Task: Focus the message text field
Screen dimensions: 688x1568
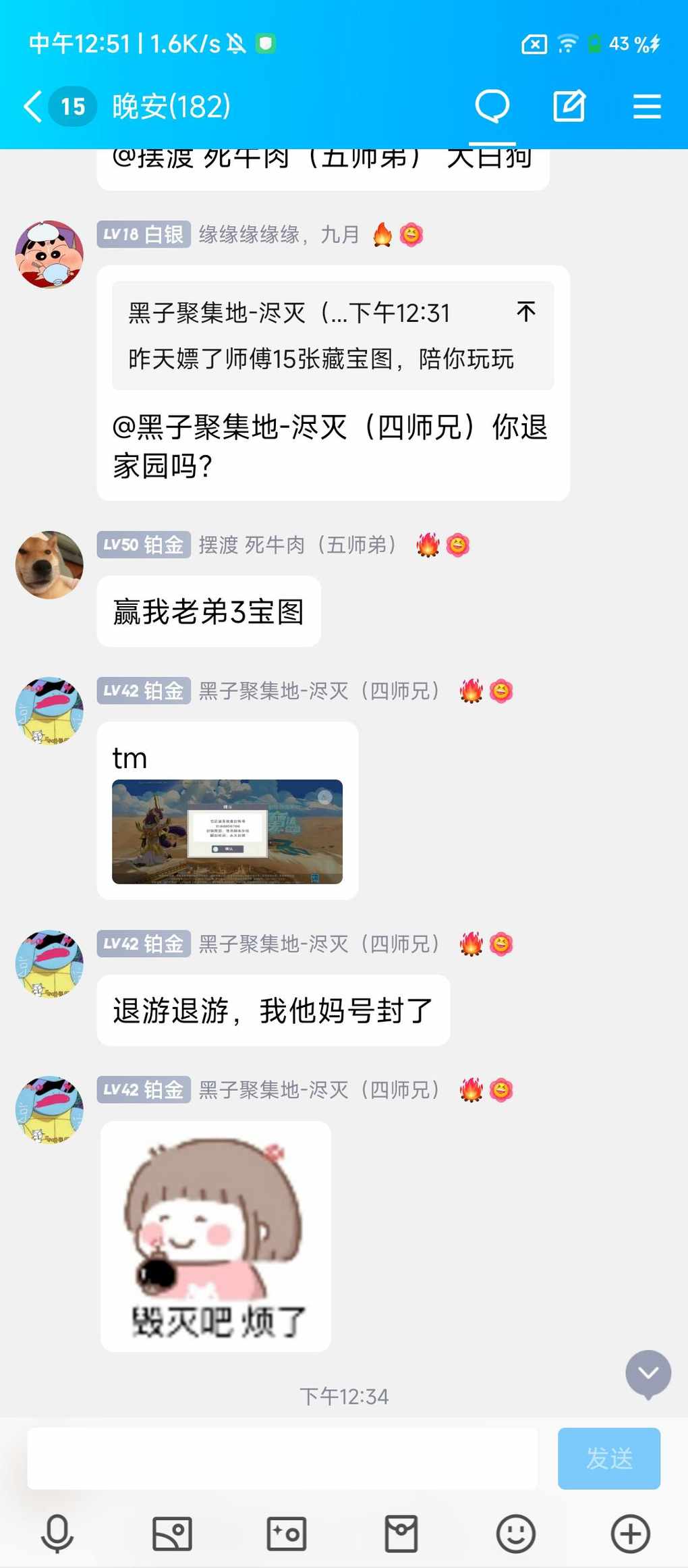Action: click(282, 1459)
